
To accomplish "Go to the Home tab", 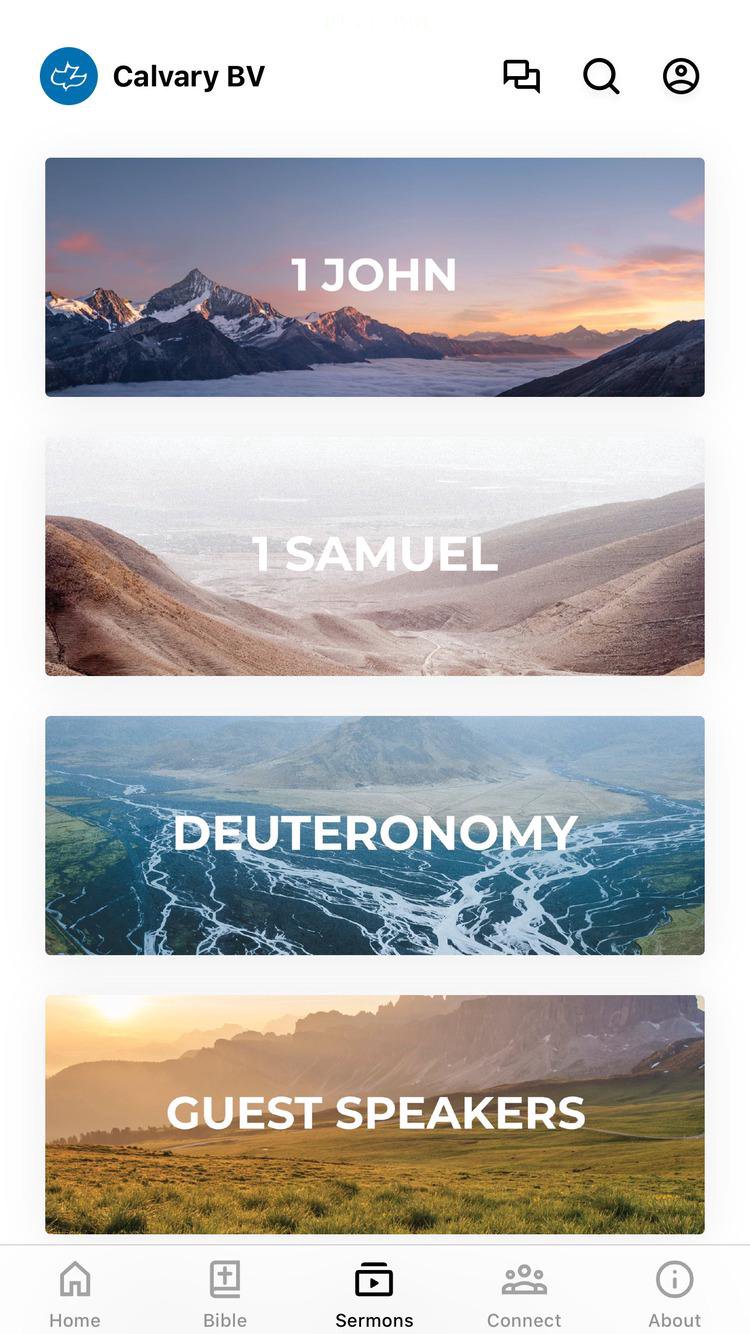I will click(75, 1292).
